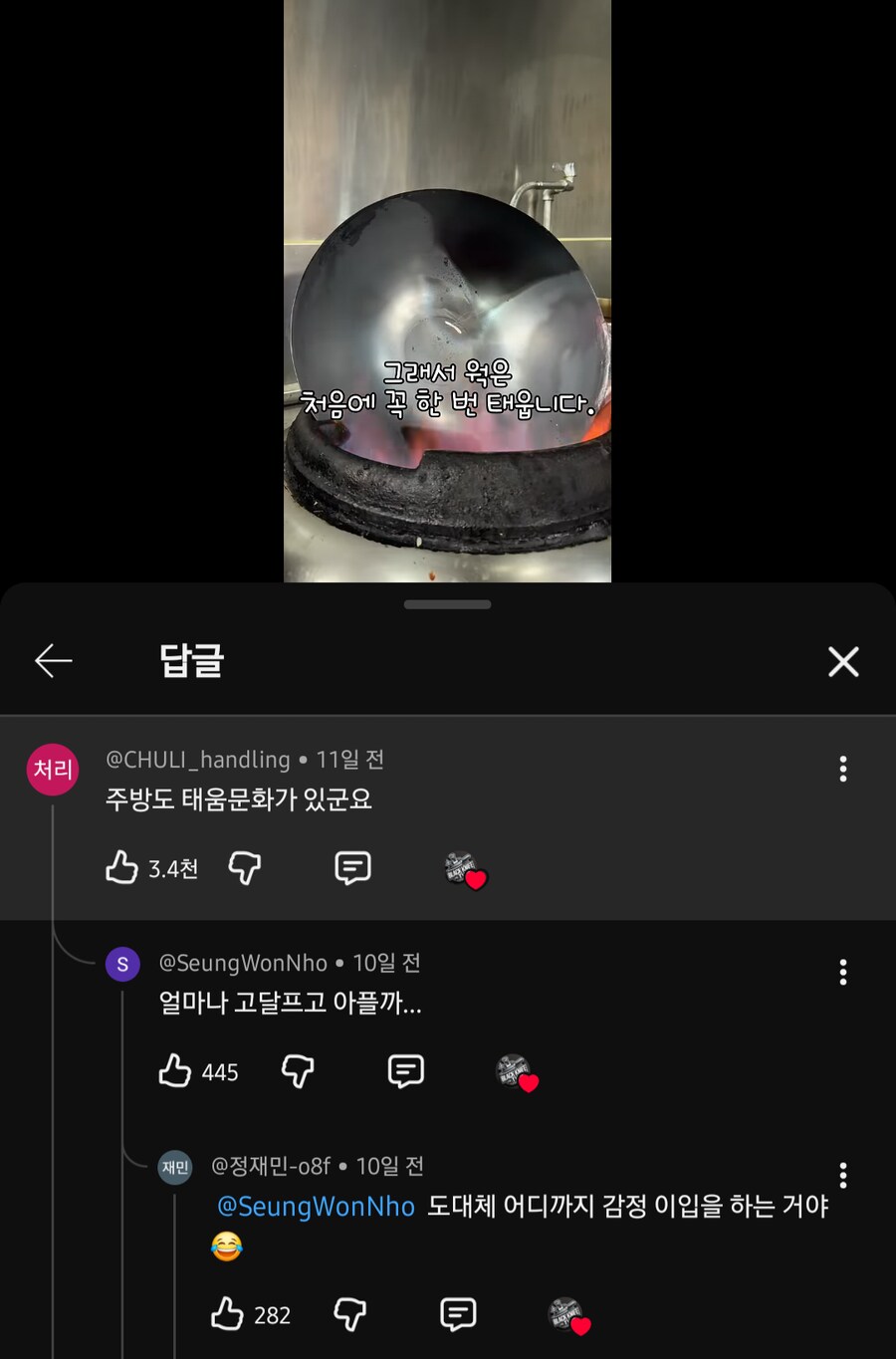The width and height of the screenshot is (896, 1359).
Task: Close the 답글 panel with the X
Action: 843,661
